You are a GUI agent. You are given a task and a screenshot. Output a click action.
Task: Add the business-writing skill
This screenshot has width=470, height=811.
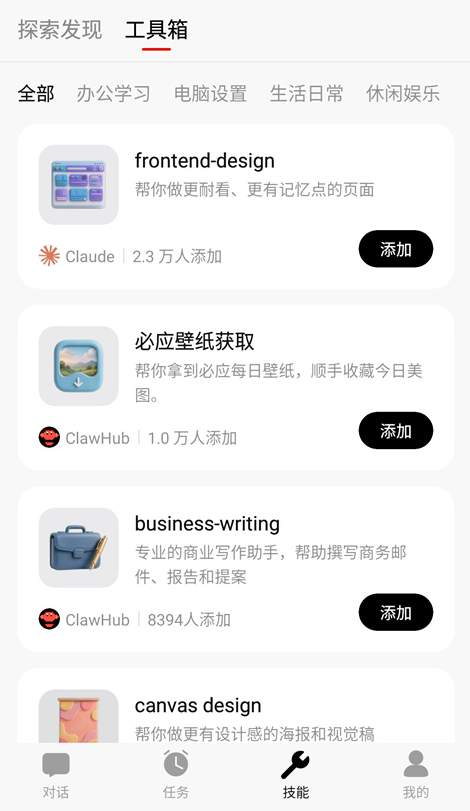[x=396, y=612]
